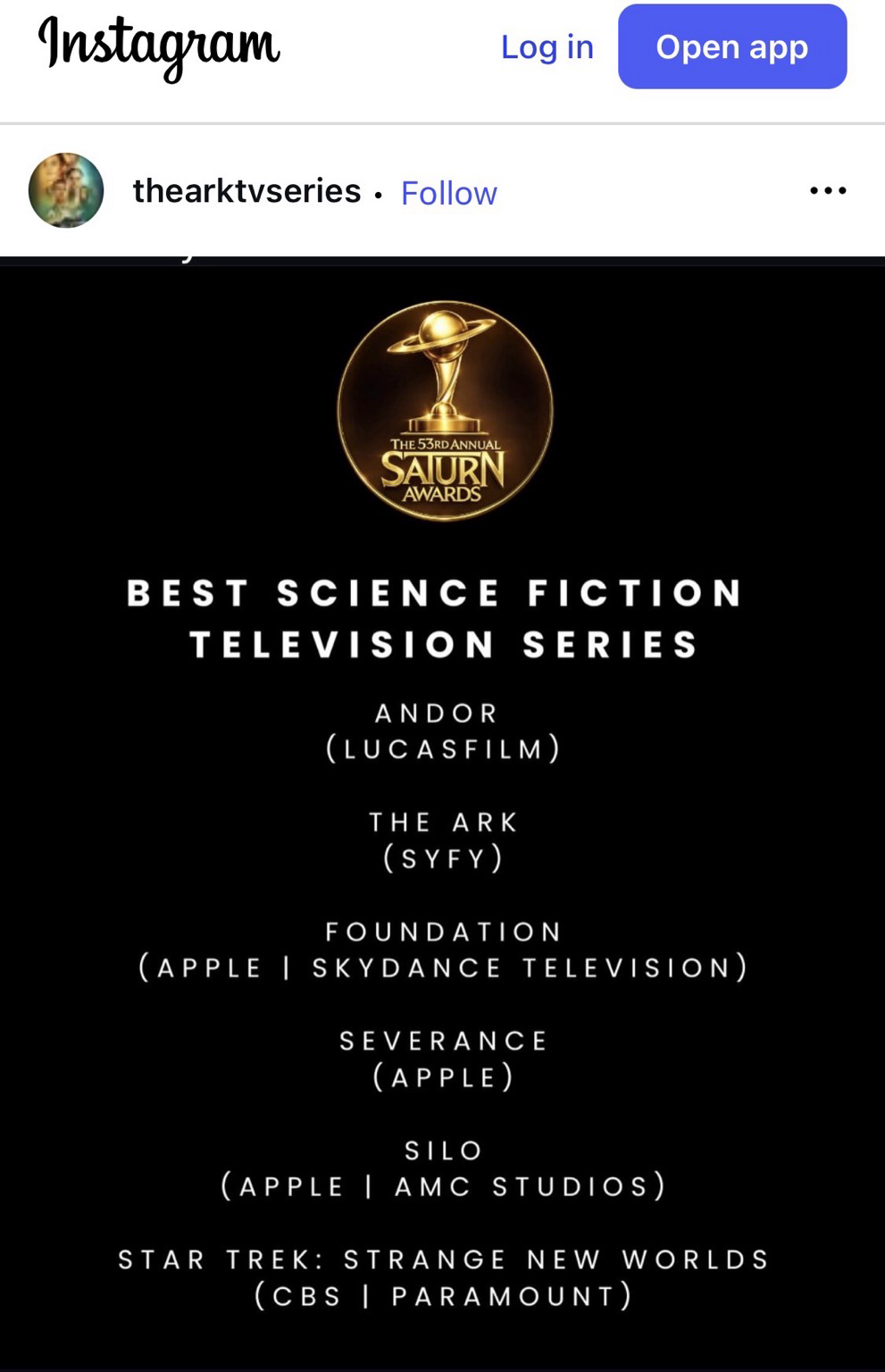This screenshot has width=885, height=1372.
Task: Tap the Open app button
Action: 731,46
